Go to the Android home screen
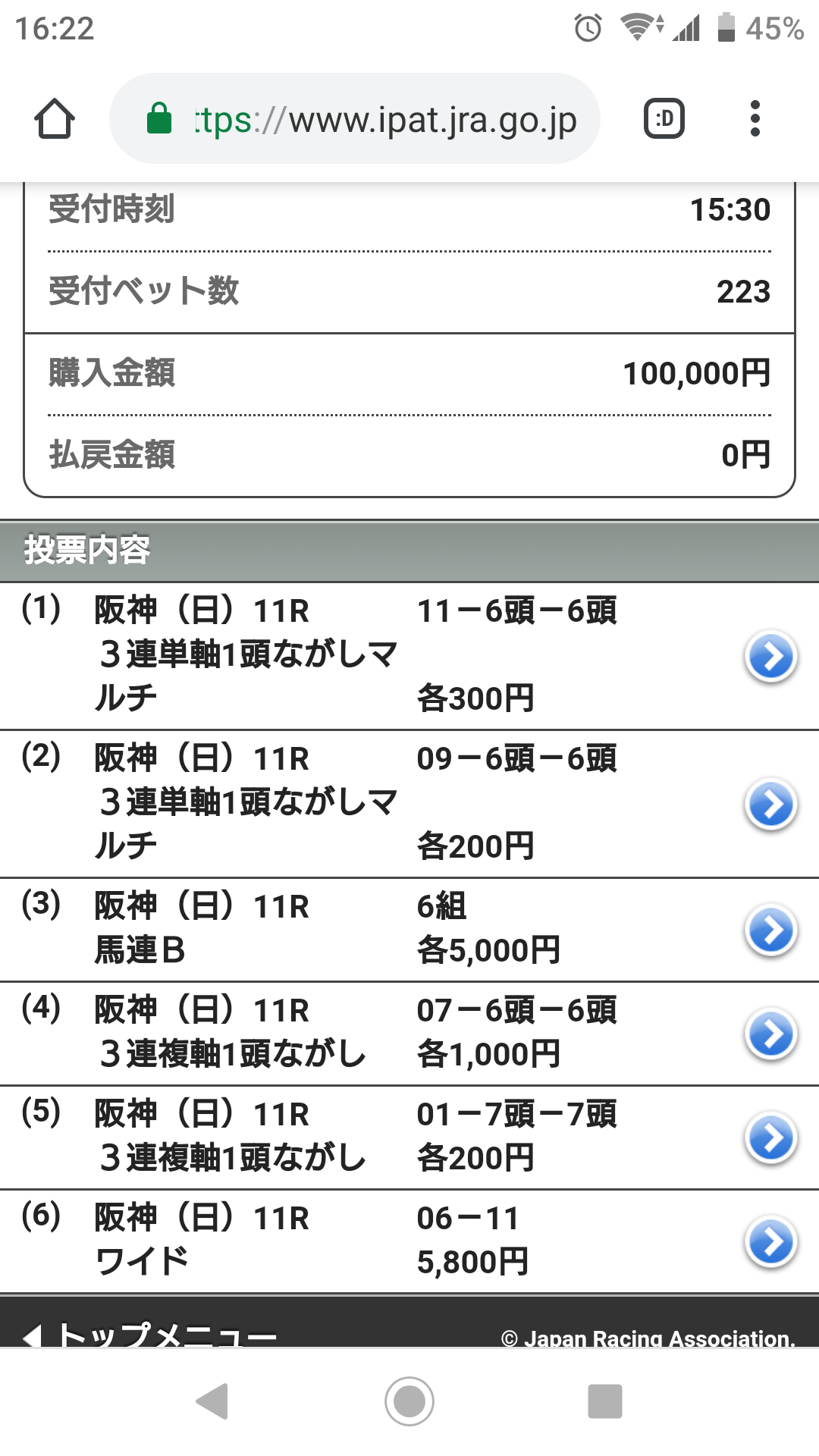 click(409, 1401)
